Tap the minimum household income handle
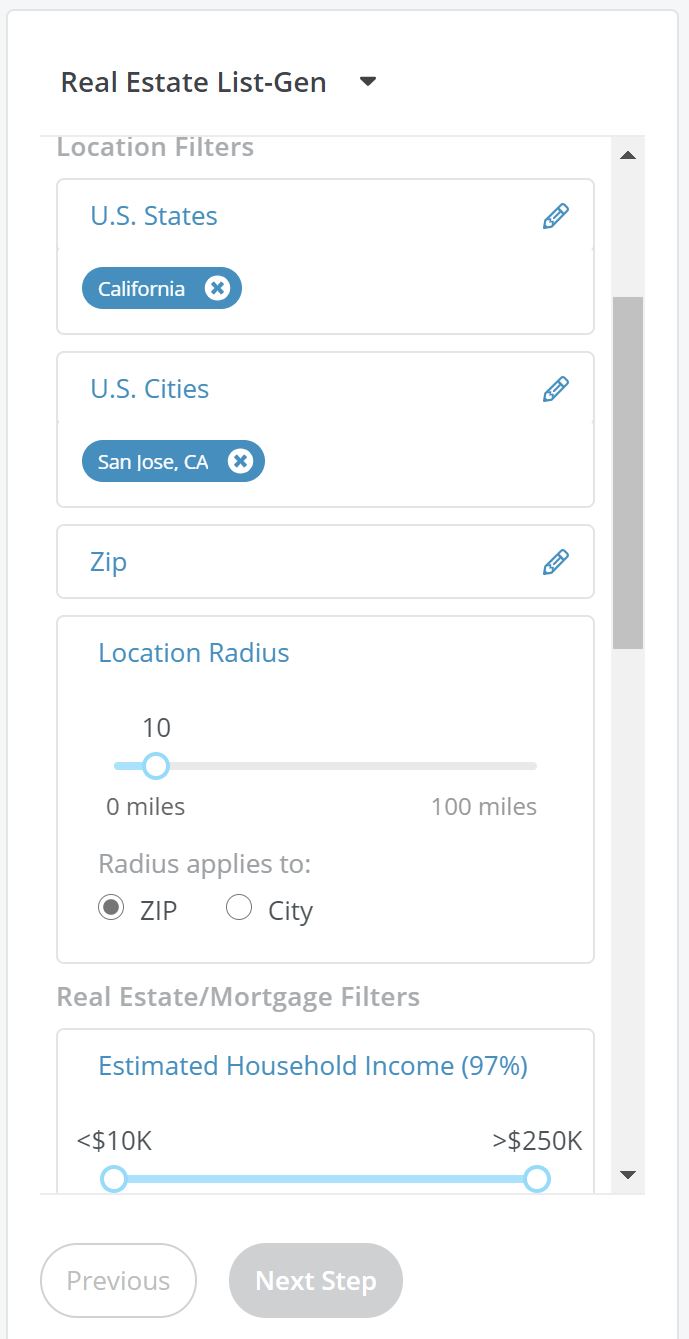The width and height of the screenshot is (689, 1339). (114, 1179)
